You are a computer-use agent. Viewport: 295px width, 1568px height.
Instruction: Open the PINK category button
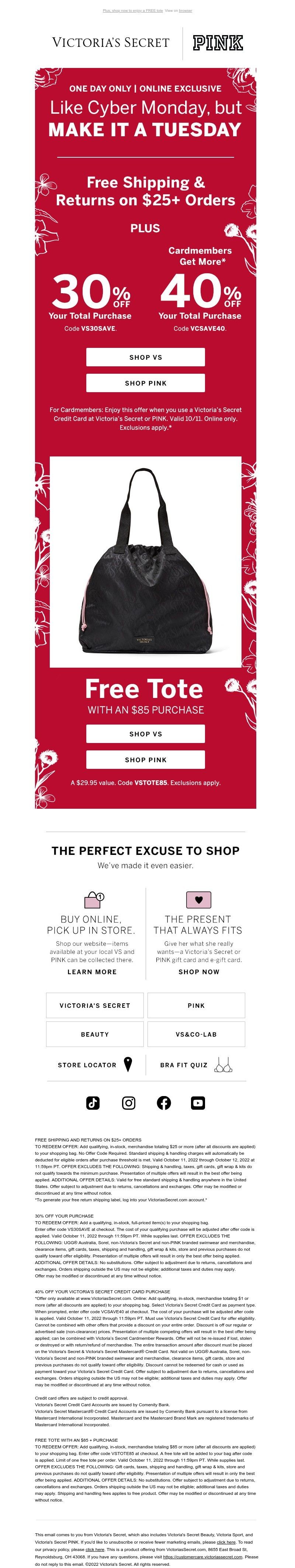pyautogui.click(x=196, y=1006)
